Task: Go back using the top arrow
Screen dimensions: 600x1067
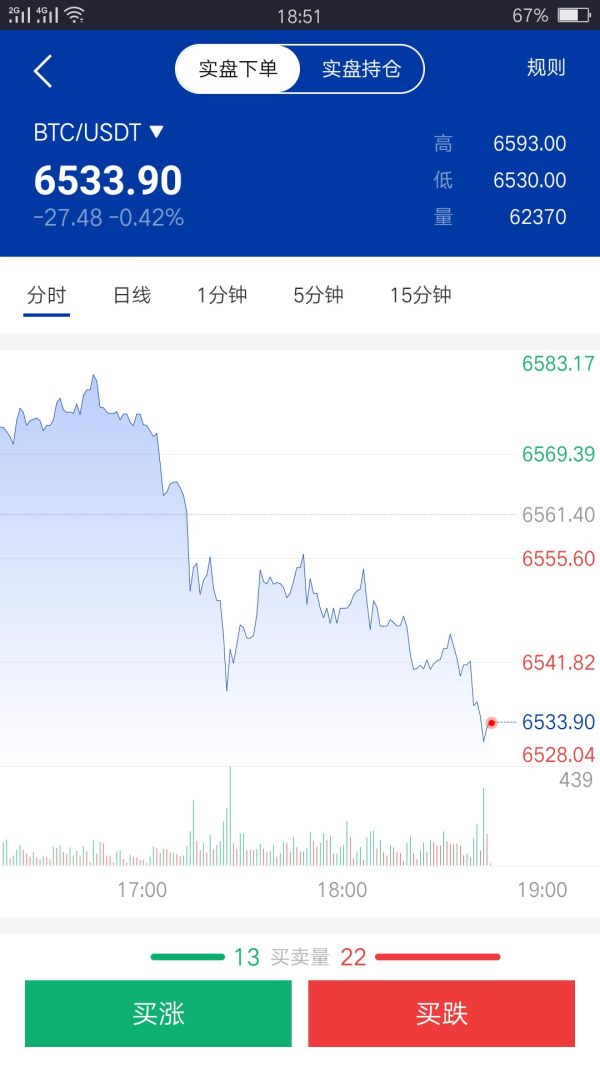Action: [x=43, y=71]
